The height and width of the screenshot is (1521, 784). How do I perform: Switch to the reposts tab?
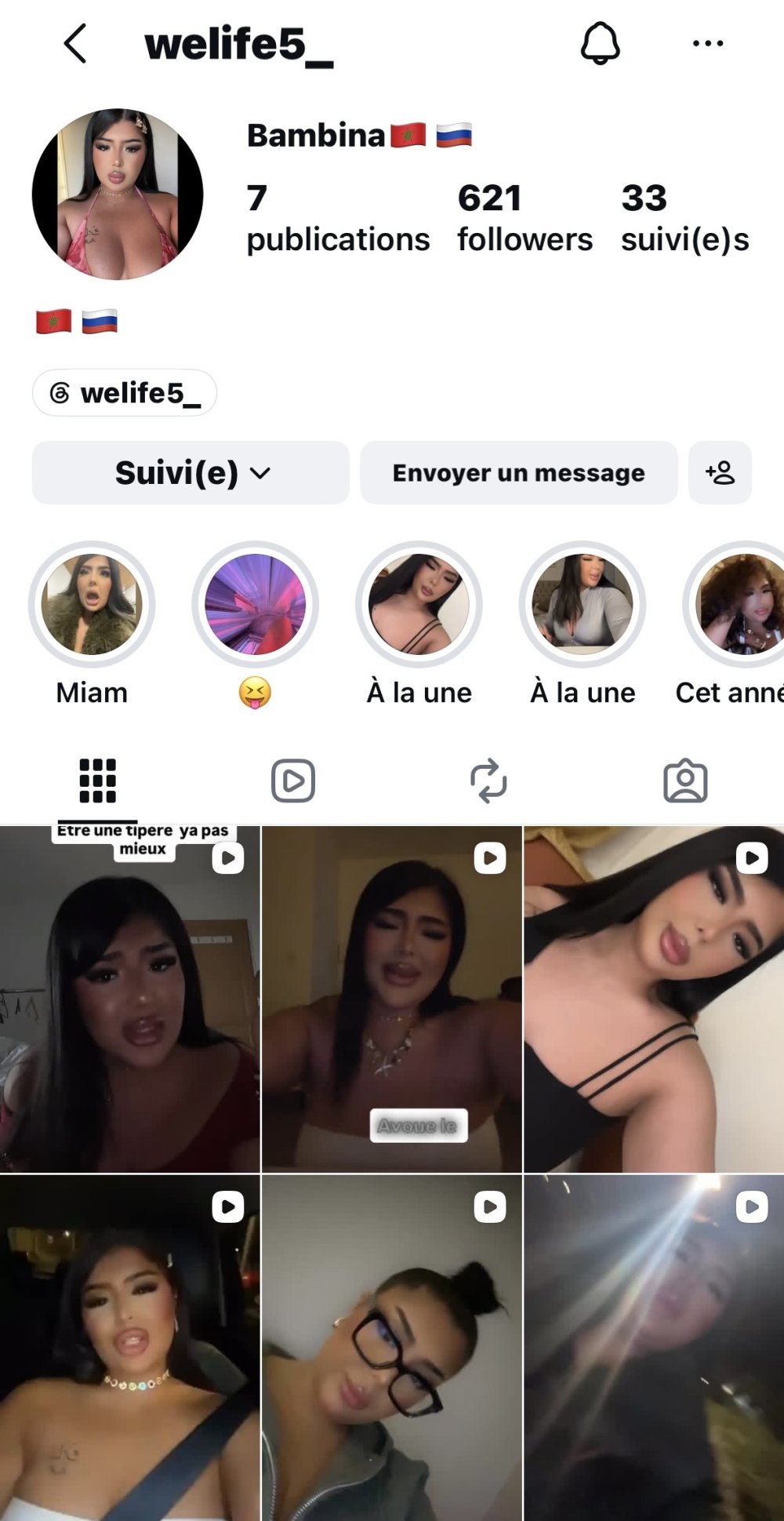(488, 781)
